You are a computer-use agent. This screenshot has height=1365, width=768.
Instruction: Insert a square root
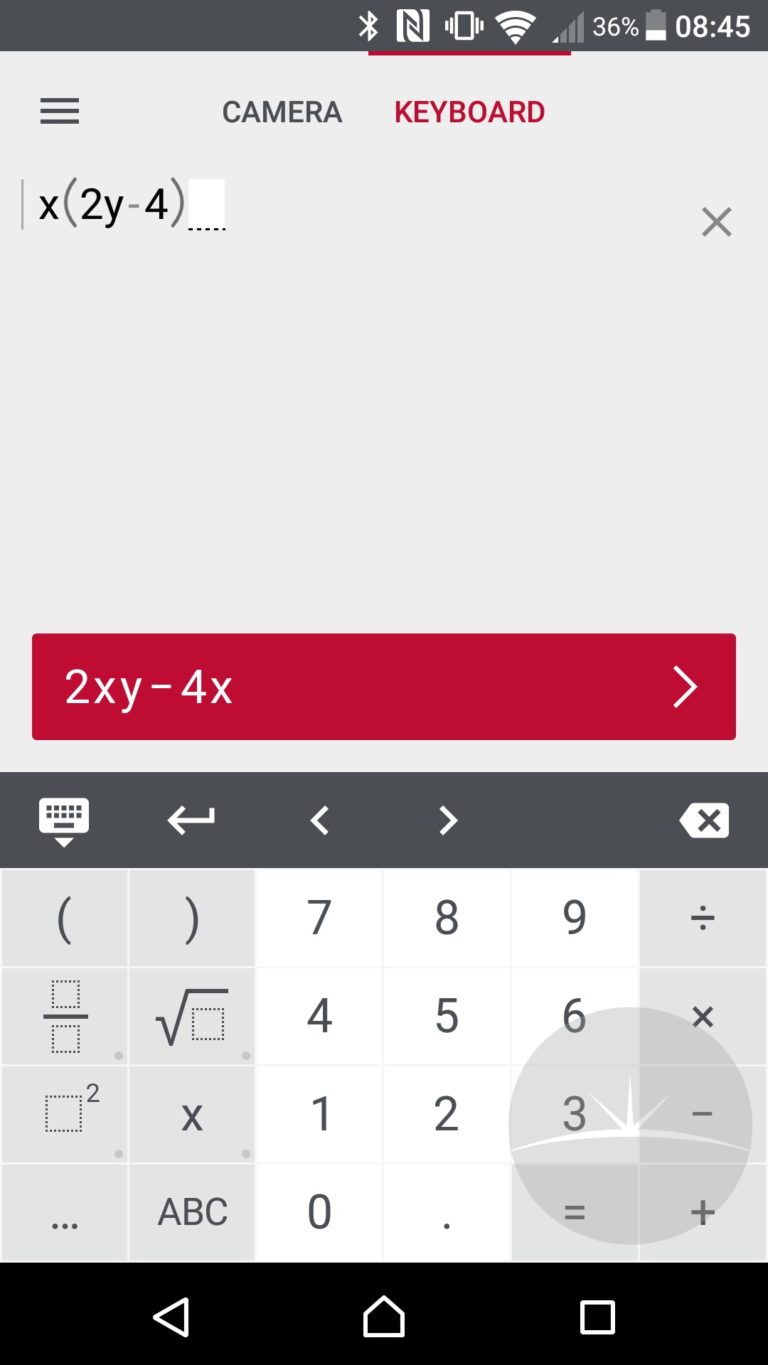click(192, 1016)
